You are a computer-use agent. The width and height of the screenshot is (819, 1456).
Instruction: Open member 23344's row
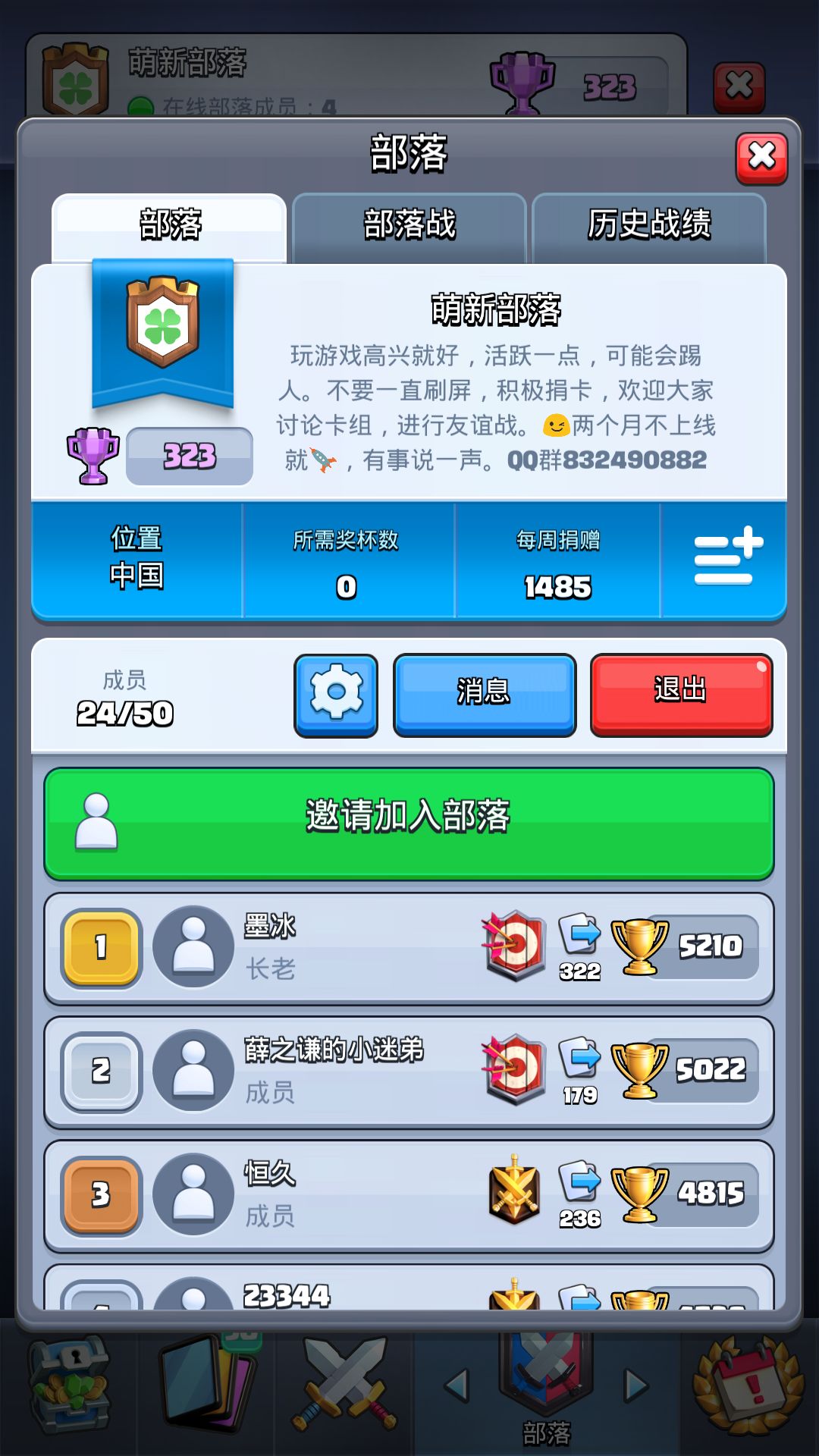pos(409,1287)
